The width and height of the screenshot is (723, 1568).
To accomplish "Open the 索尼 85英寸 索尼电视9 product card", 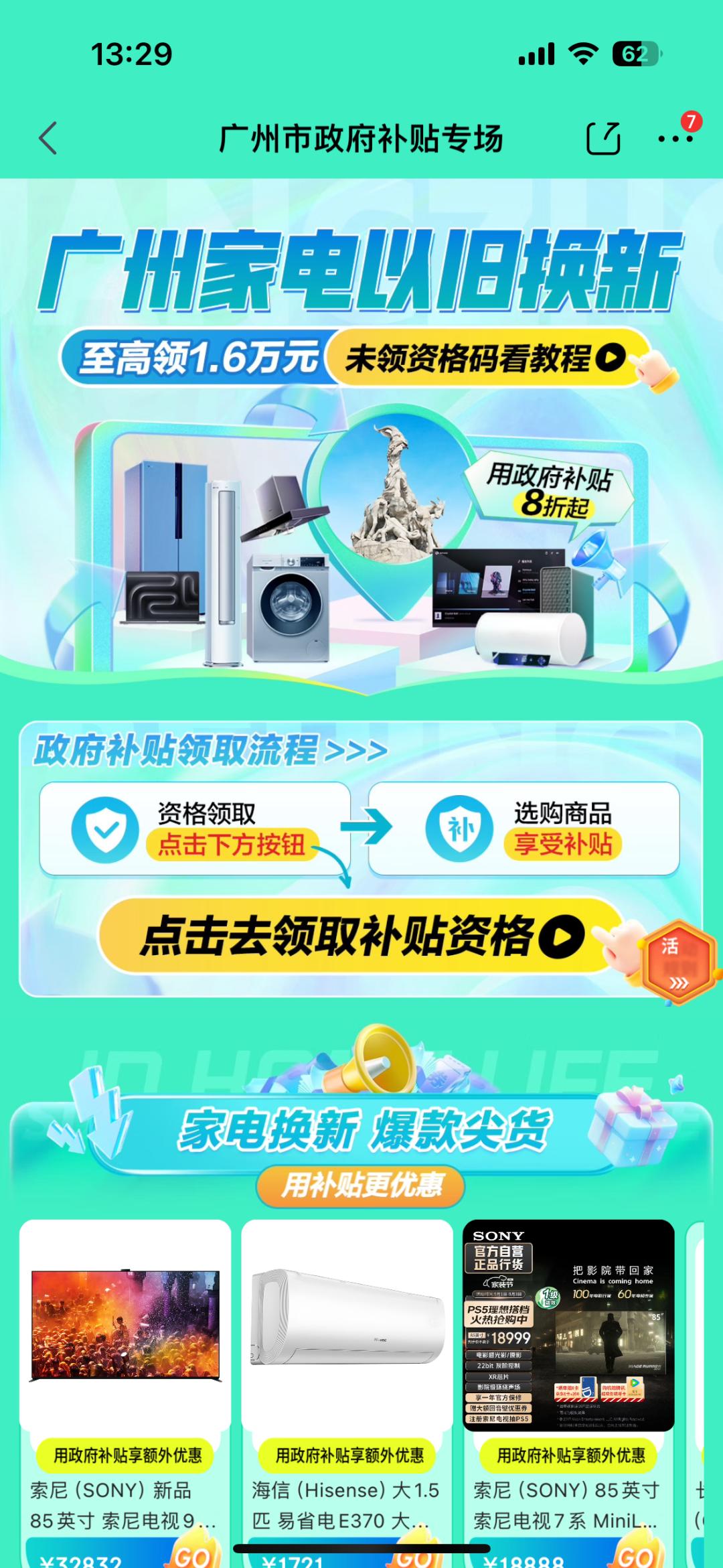I will 125,1373.
